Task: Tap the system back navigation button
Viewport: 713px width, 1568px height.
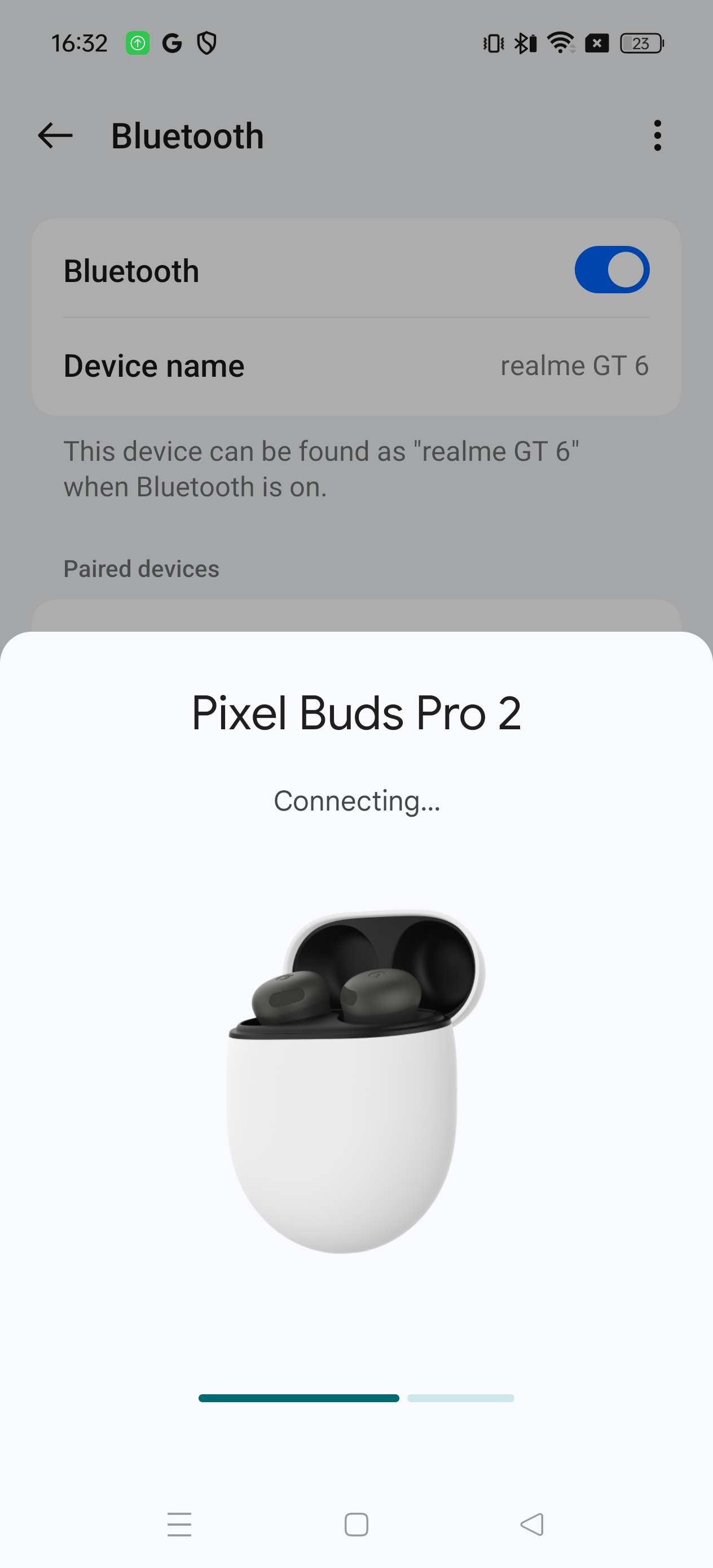Action: pyautogui.click(x=532, y=1524)
